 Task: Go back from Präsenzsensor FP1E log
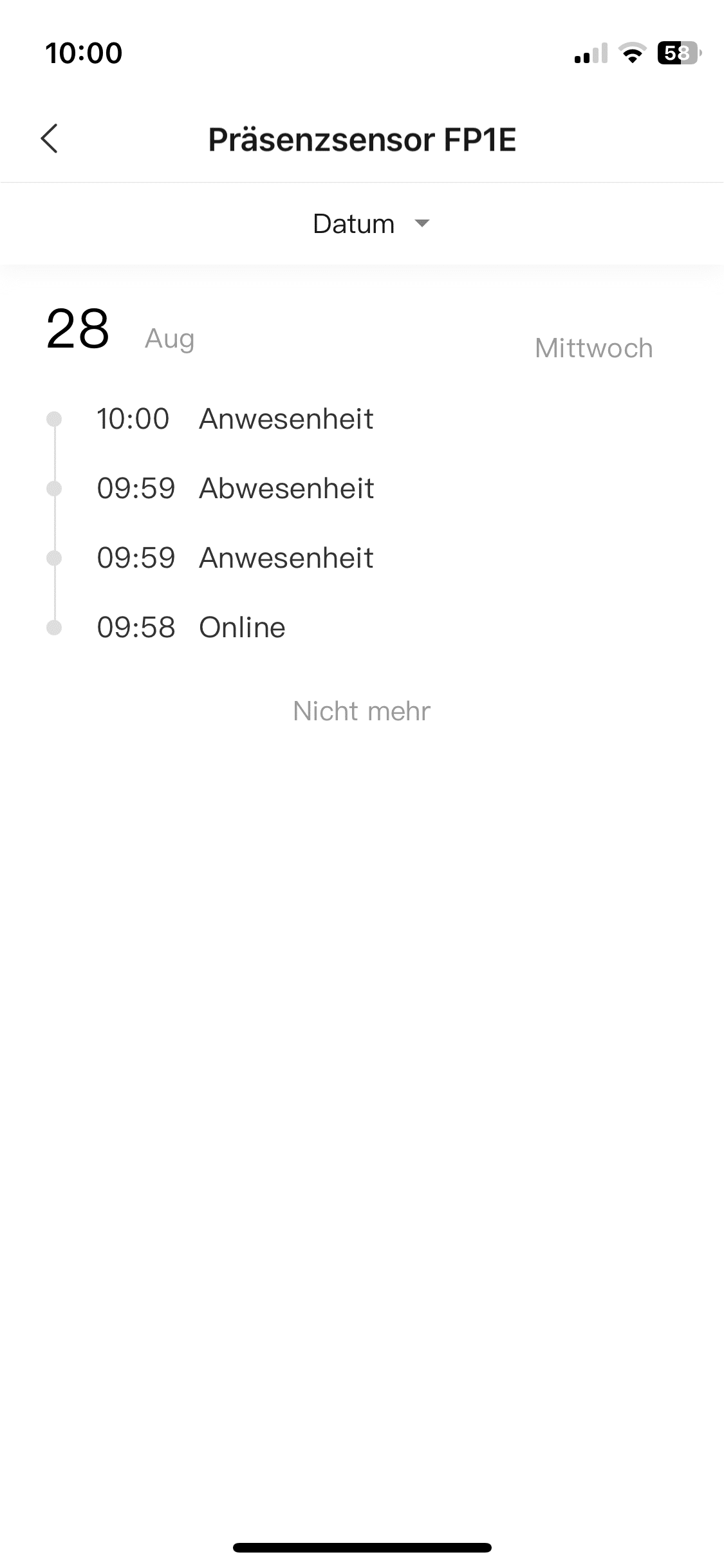click(x=50, y=138)
